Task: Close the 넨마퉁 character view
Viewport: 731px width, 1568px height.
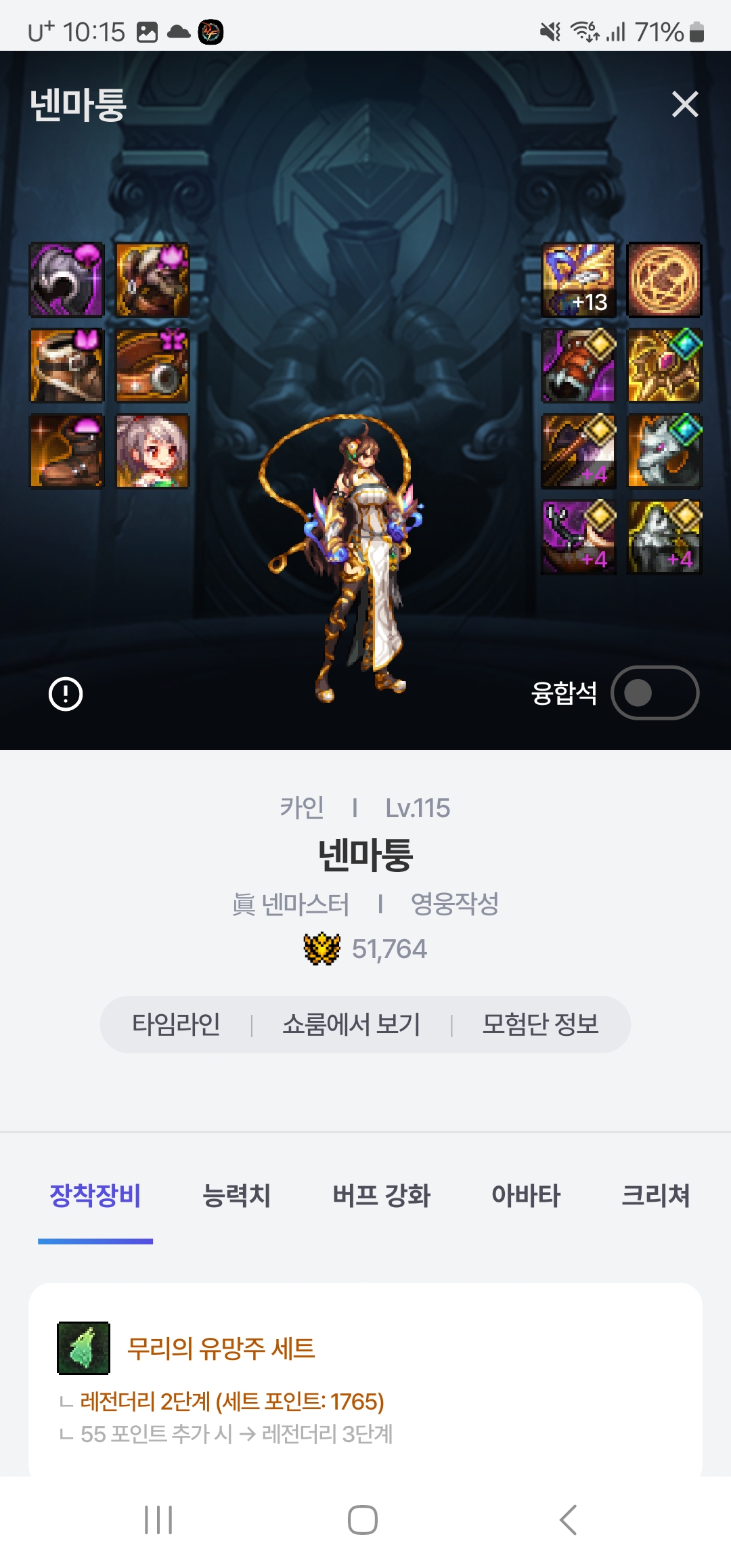Action: pyautogui.click(x=684, y=104)
